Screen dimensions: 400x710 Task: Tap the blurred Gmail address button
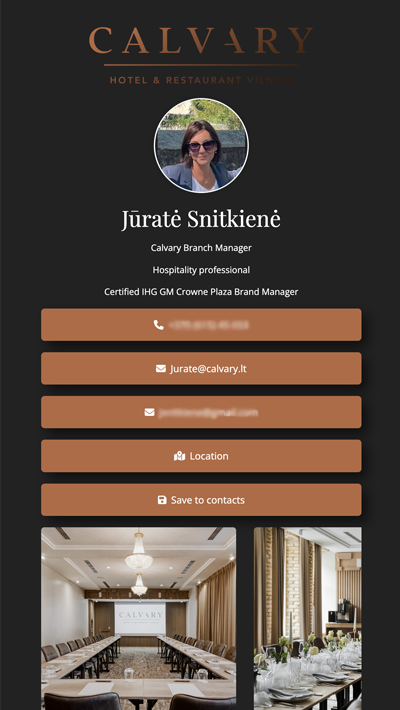point(201,412)
